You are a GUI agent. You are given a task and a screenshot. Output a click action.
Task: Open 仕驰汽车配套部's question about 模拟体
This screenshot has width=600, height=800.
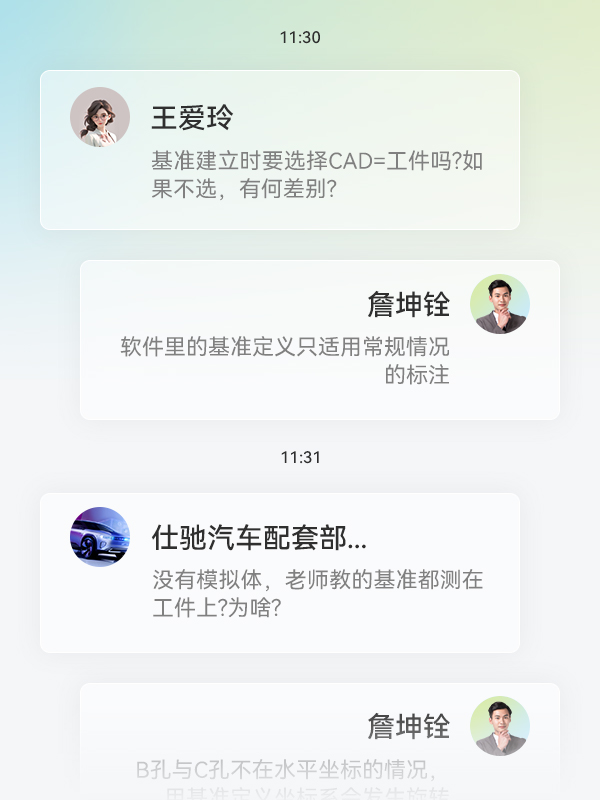(317, 593)
